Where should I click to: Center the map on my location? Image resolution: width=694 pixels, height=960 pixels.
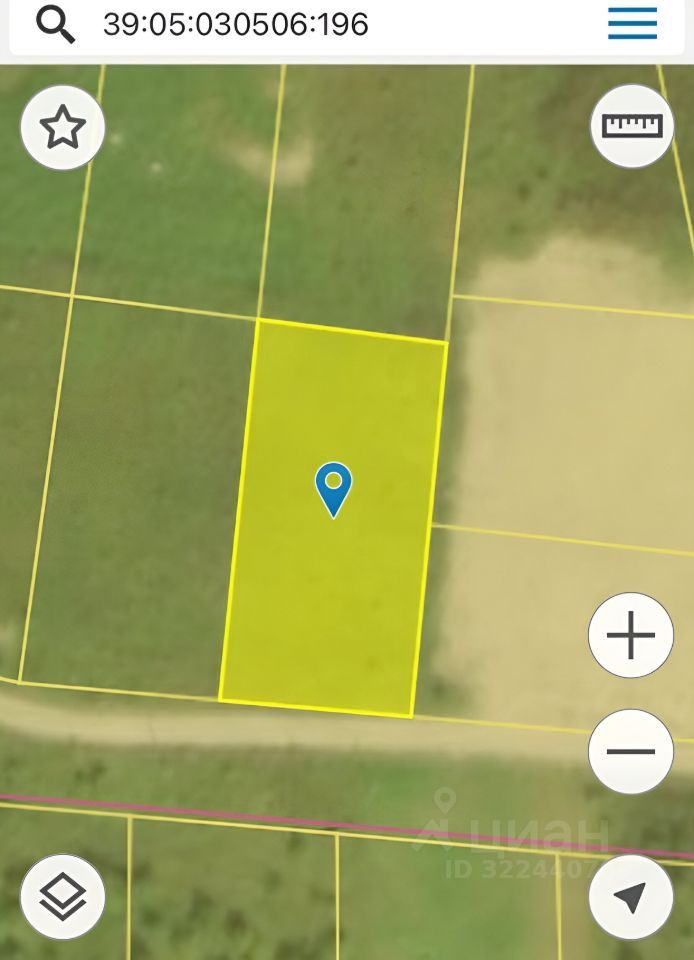click(630, 896)
